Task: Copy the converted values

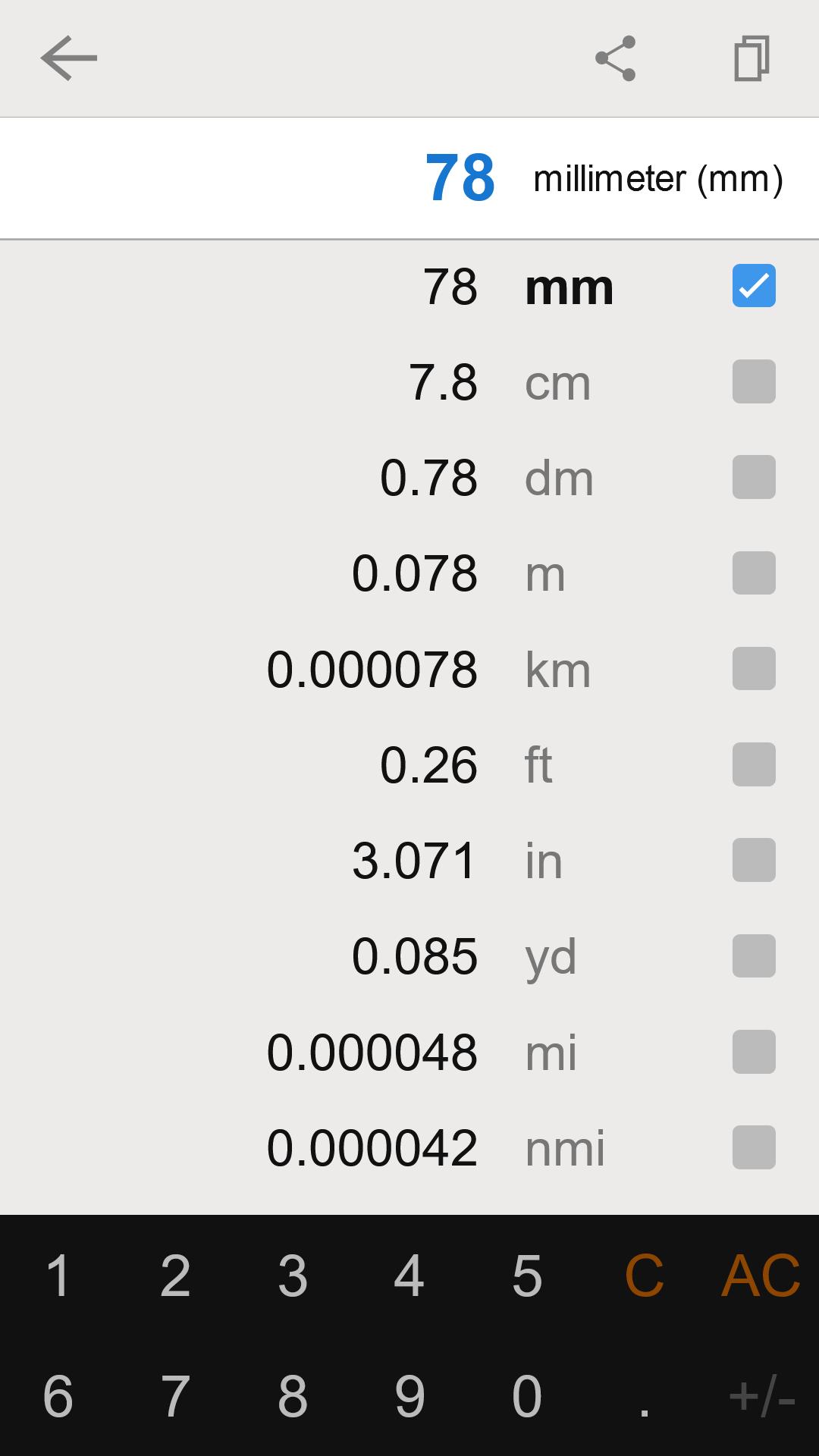Action: [x=752, y=58]
